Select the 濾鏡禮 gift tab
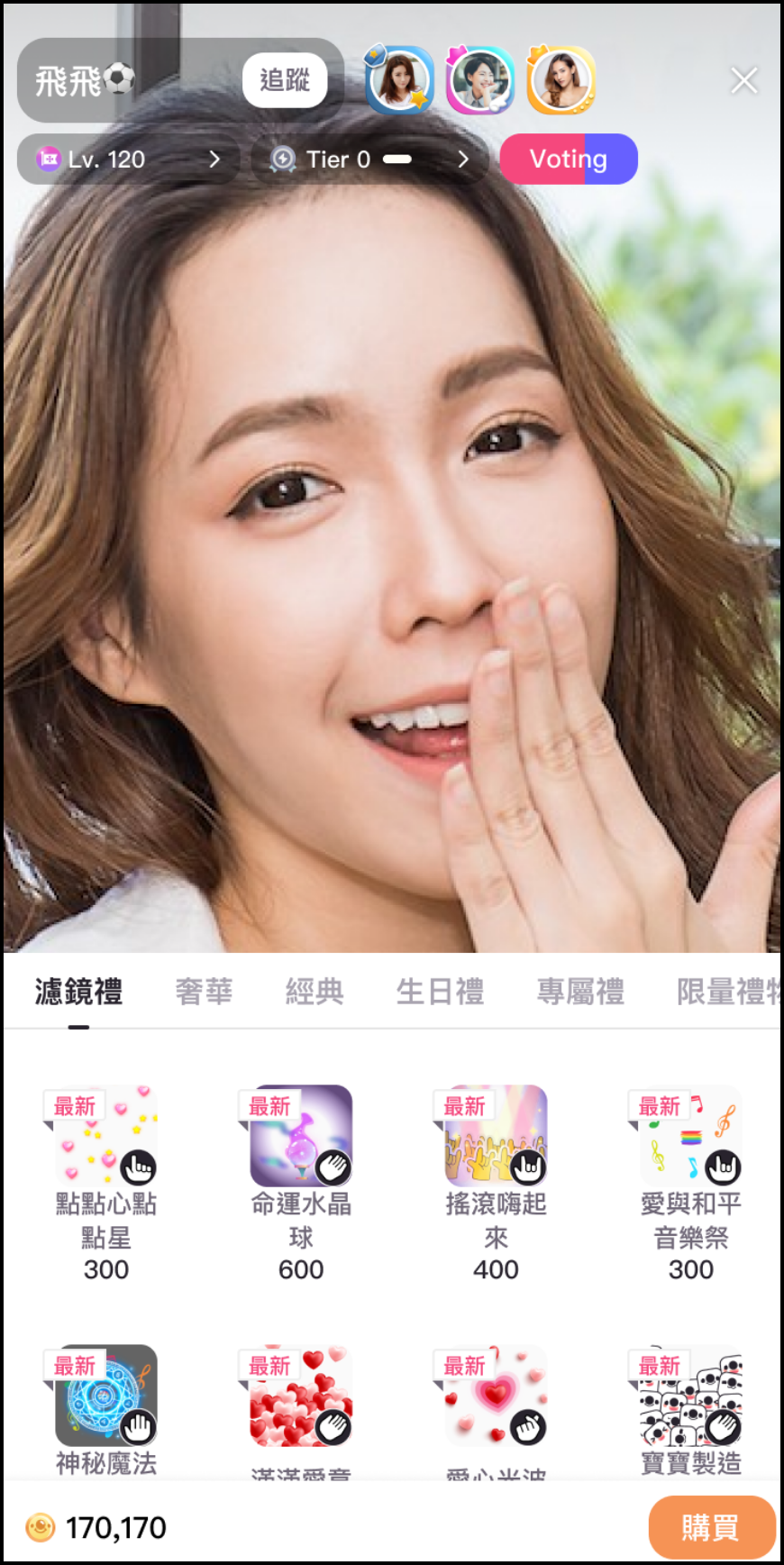 click(x=78, y=992)
